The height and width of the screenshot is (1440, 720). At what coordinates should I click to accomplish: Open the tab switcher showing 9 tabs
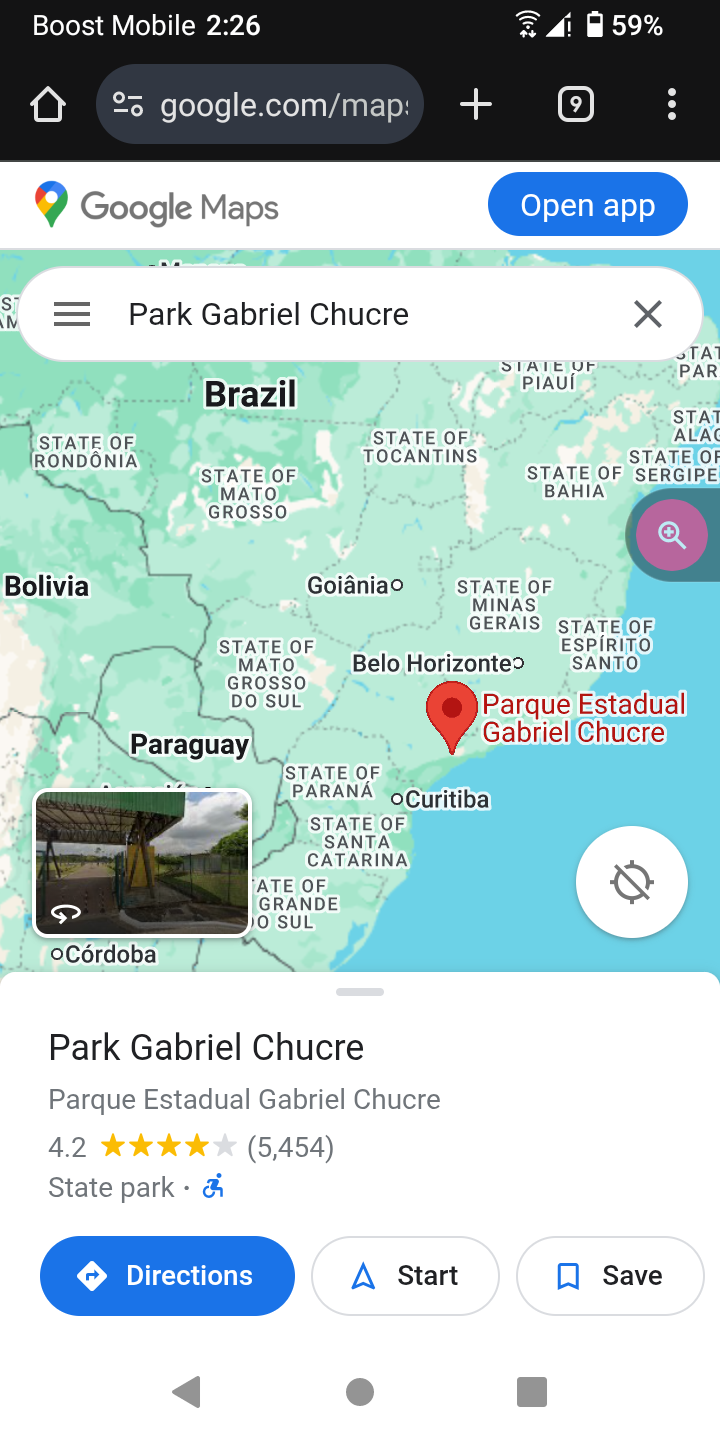click(x=576, y=104)
